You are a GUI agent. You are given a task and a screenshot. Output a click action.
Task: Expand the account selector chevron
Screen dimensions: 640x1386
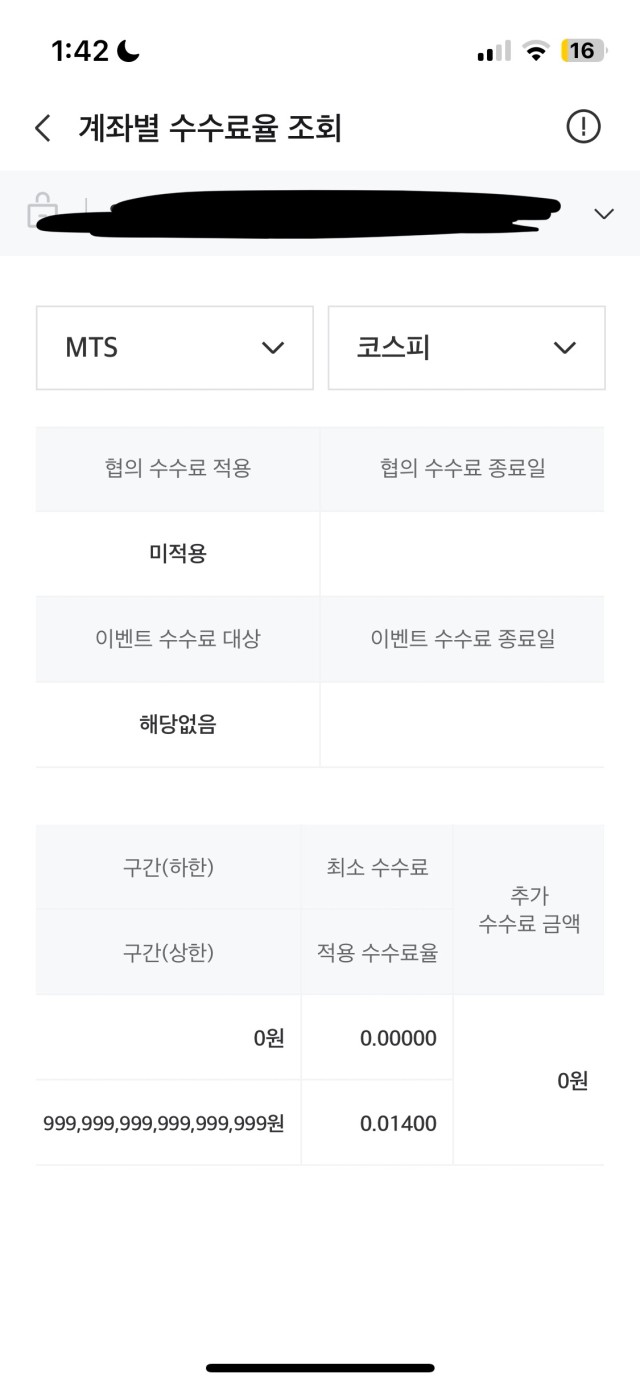pos(603,213)
